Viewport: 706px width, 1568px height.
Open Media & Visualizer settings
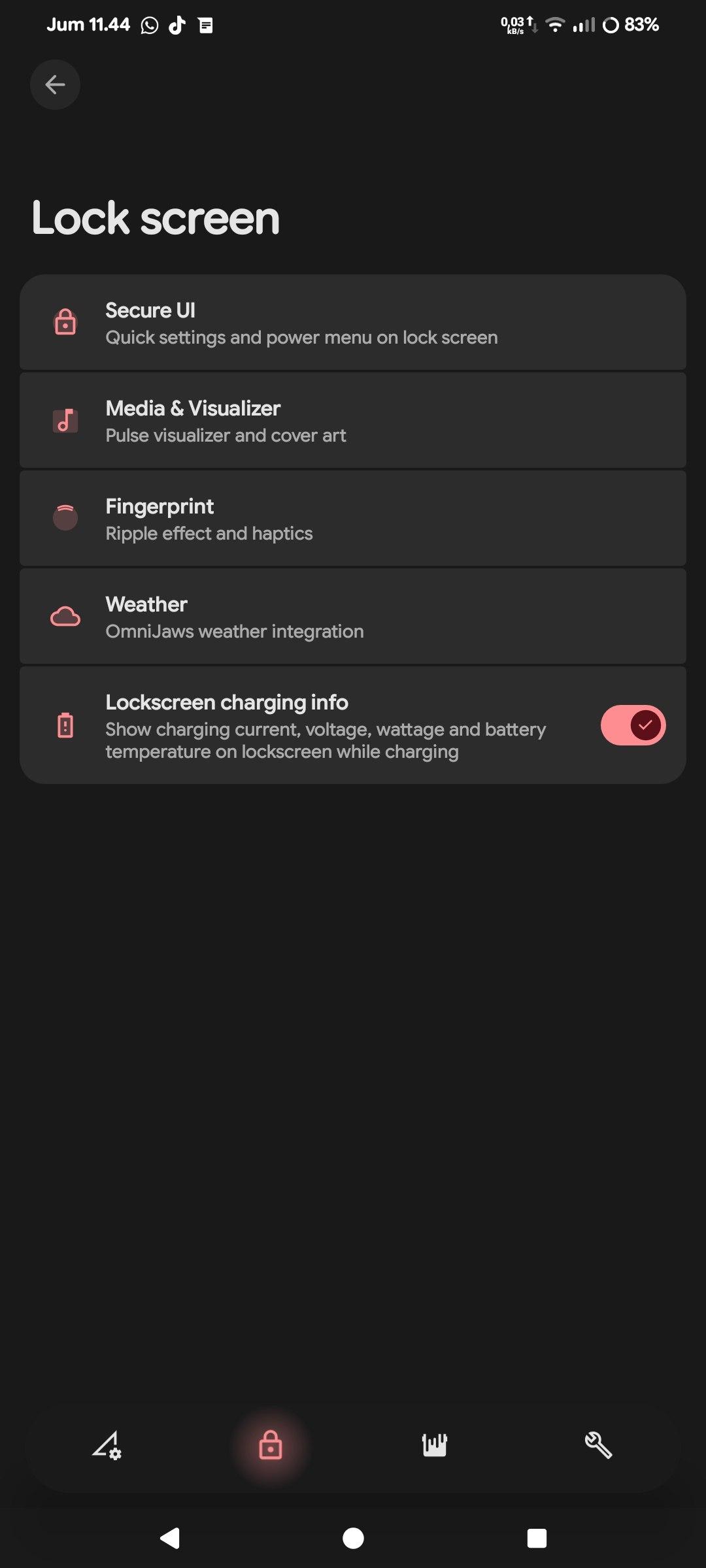coord(353,421)
